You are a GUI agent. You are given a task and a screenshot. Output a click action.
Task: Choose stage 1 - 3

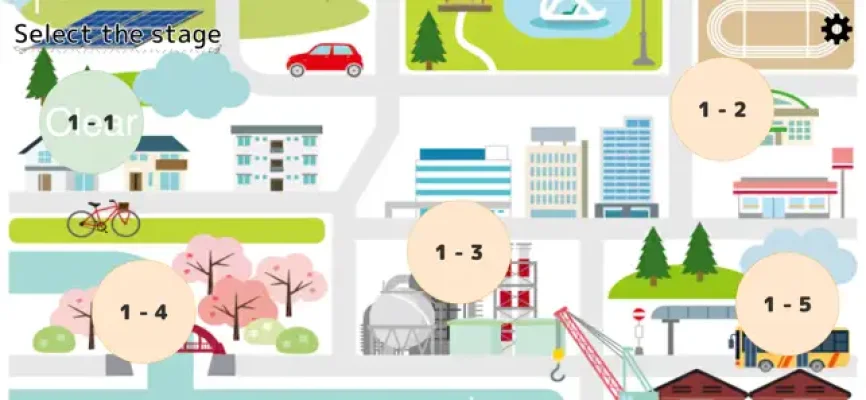pyautogui.click(x=459, y=252)
